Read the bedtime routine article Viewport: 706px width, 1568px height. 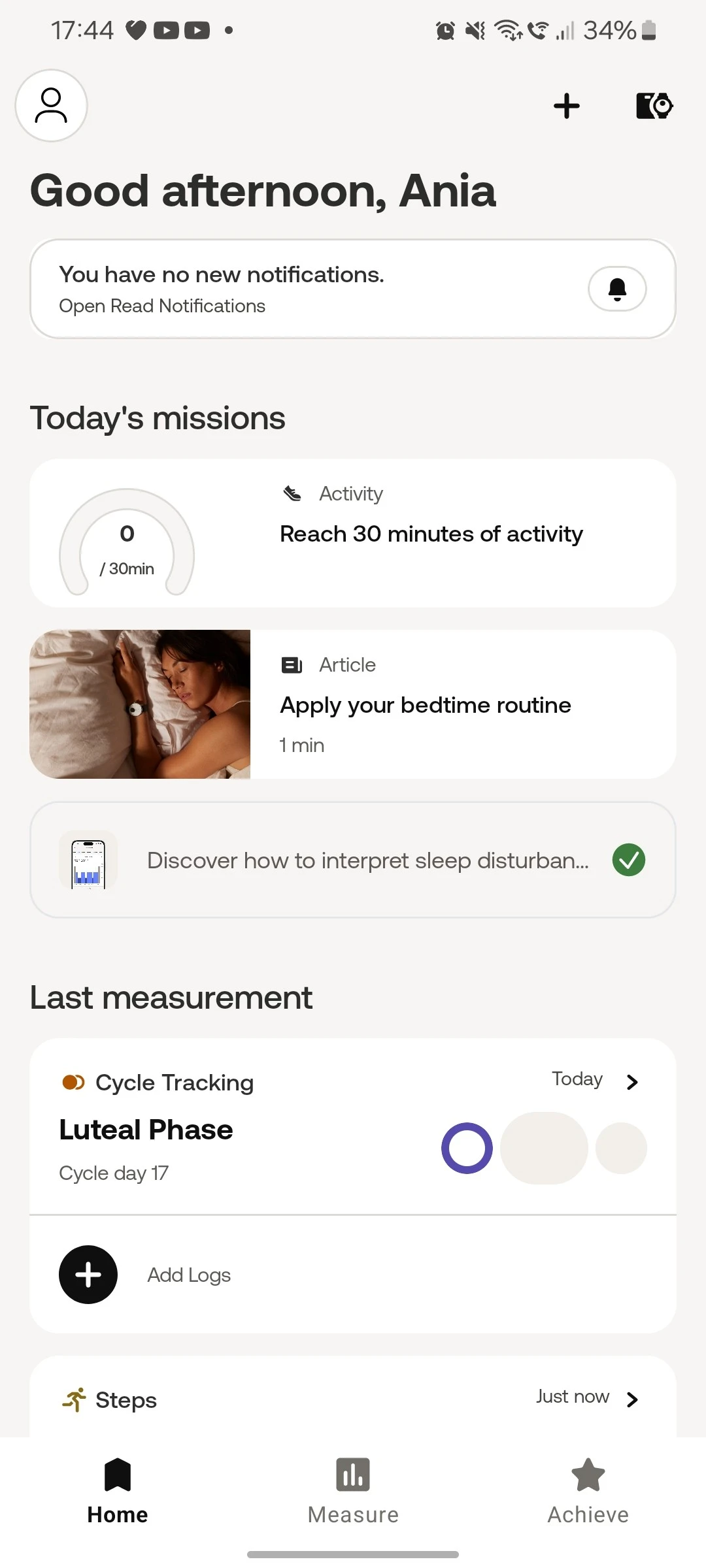[353, 704]
